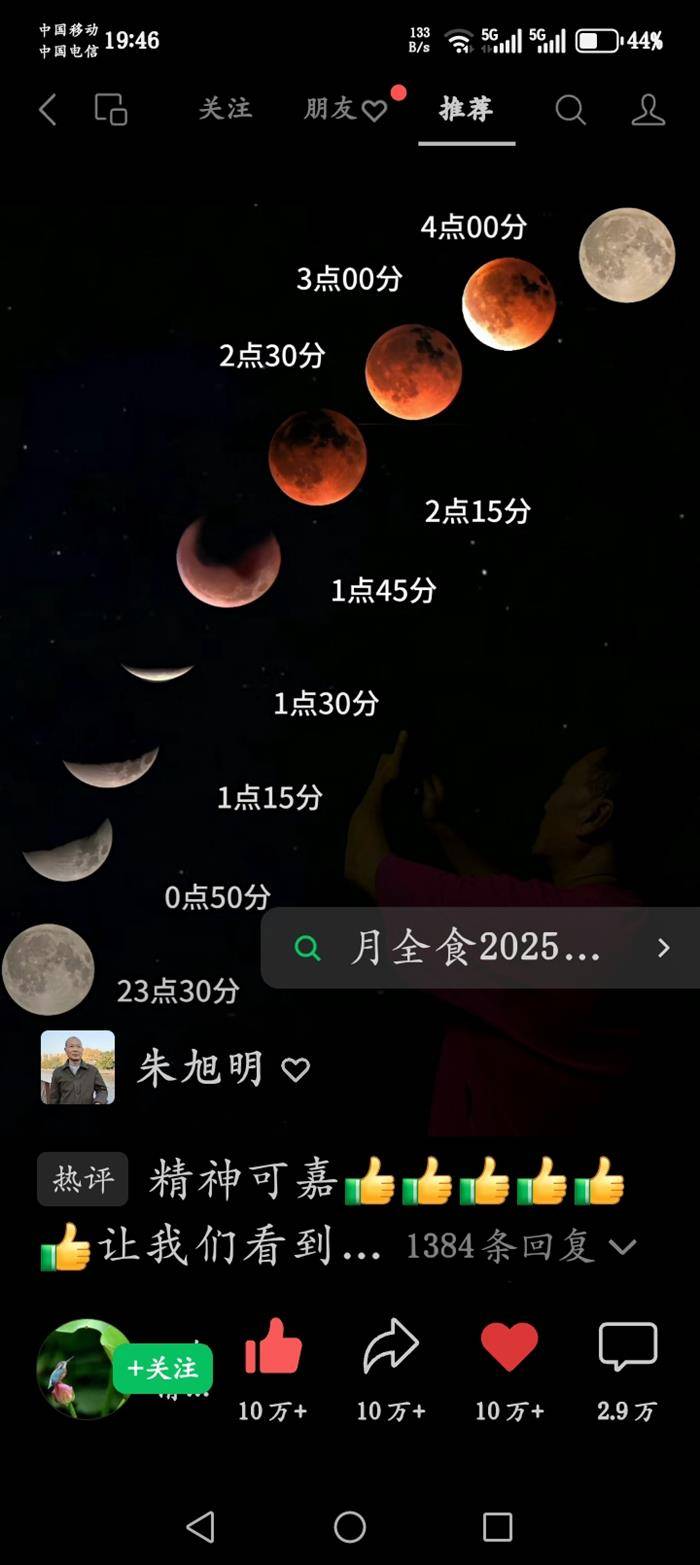Give a thumbs-up to this video
Image resolution: width=700 pixels, height=1565 pixels.
(x=273, y=1347)
